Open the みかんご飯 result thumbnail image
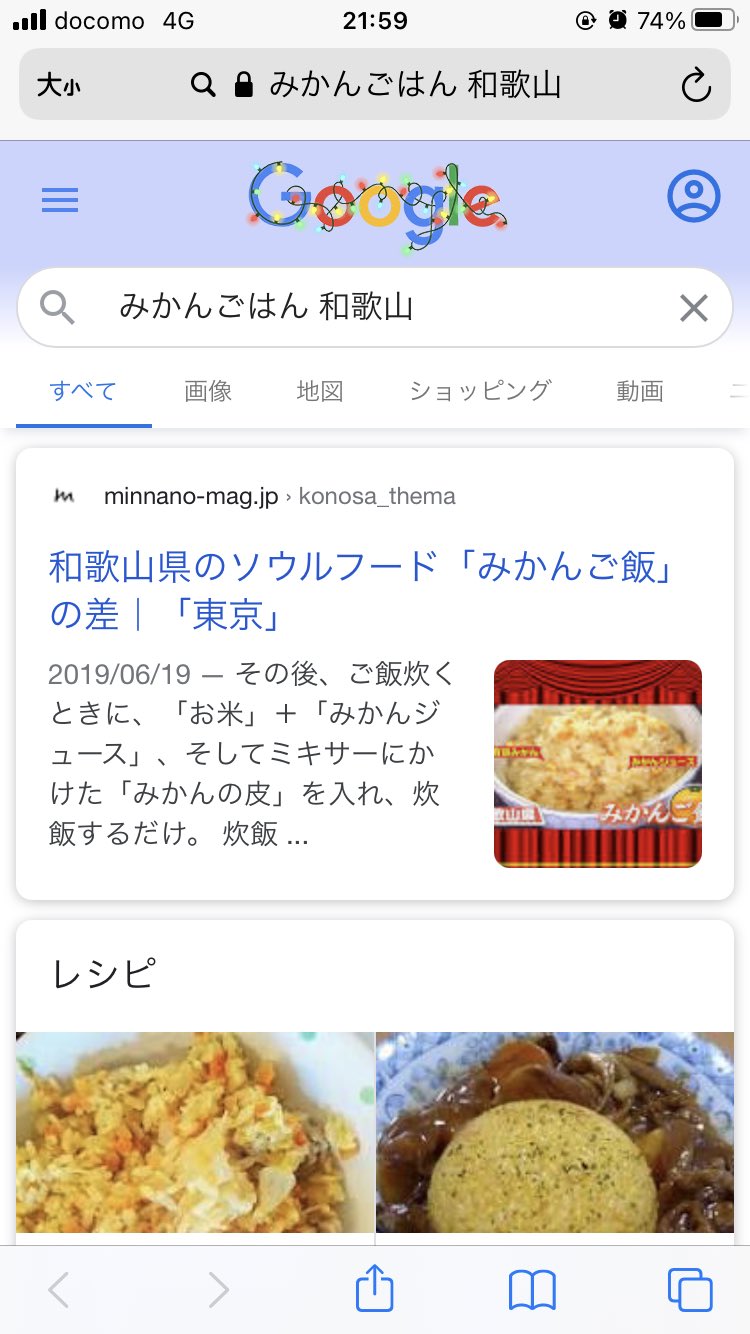 pos(598,763)
